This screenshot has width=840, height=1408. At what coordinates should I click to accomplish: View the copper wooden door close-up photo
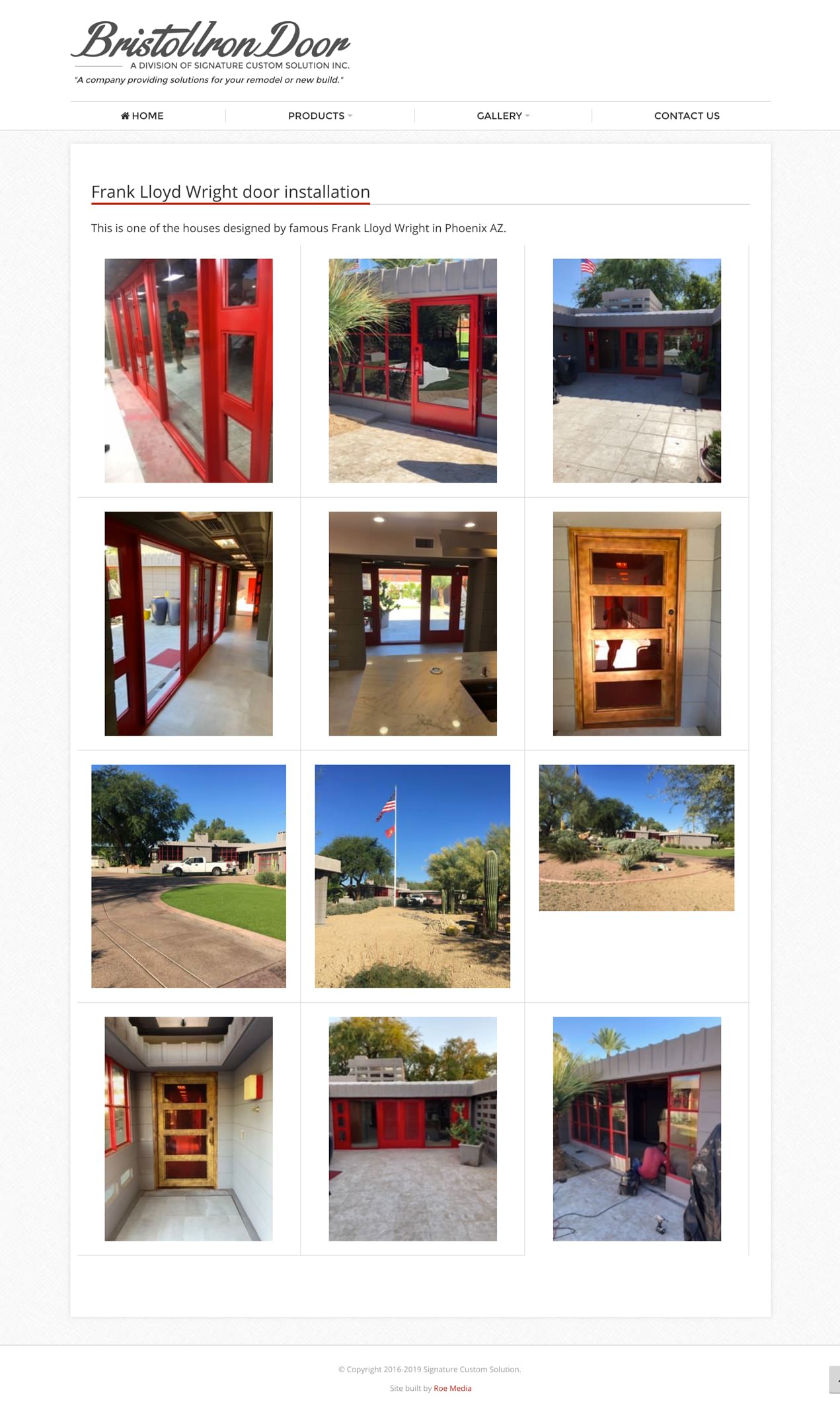(x=636, y=623)
